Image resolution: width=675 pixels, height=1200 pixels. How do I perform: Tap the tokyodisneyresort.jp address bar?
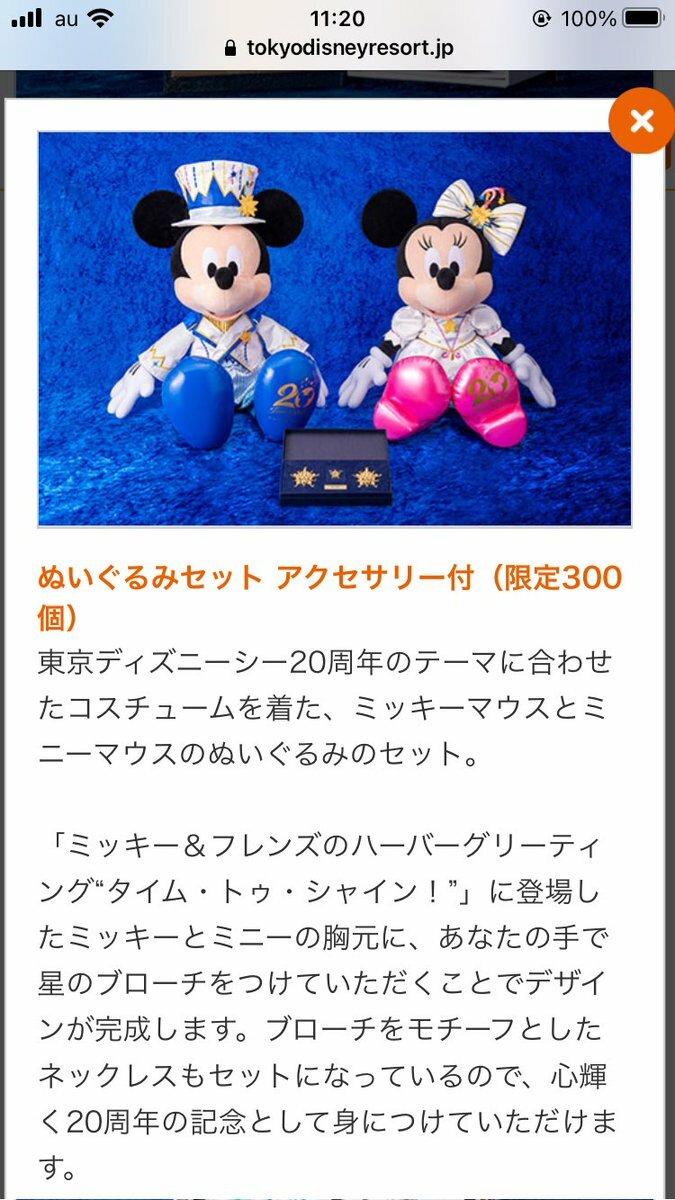click(337, 47)
